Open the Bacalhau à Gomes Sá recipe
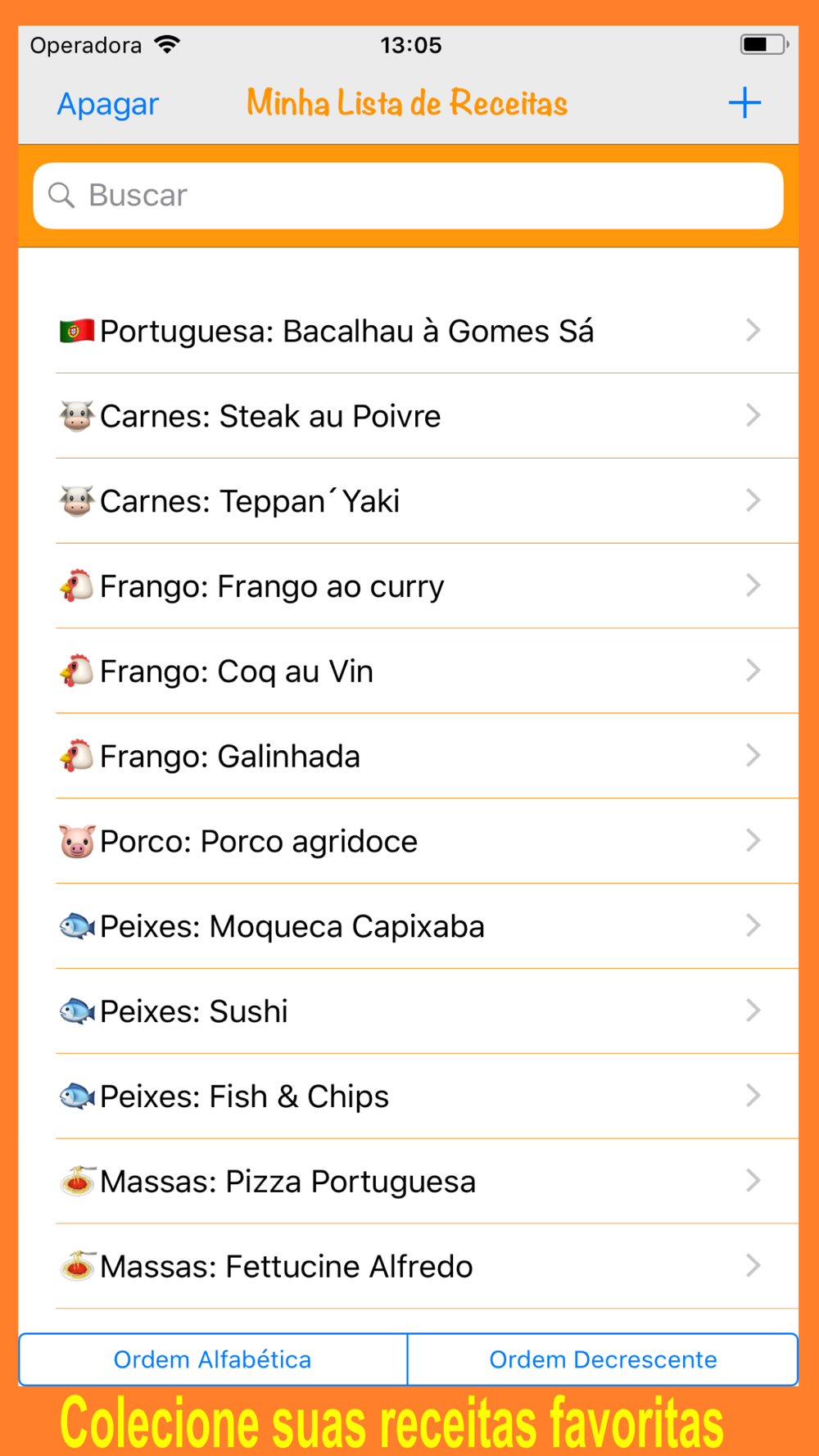 pyautogui.click(x=409, y=331)
